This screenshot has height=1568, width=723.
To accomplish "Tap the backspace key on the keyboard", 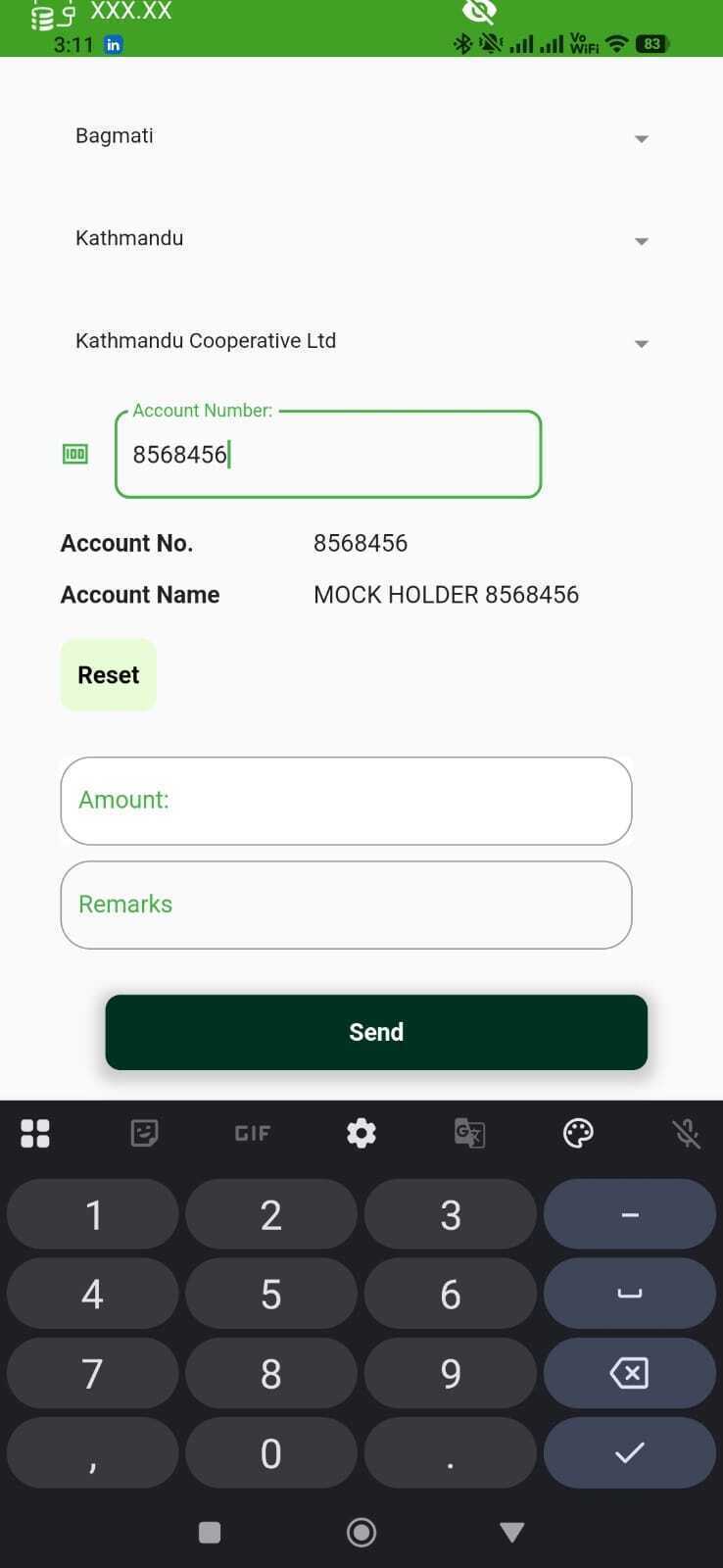I will coord(629,1373).
